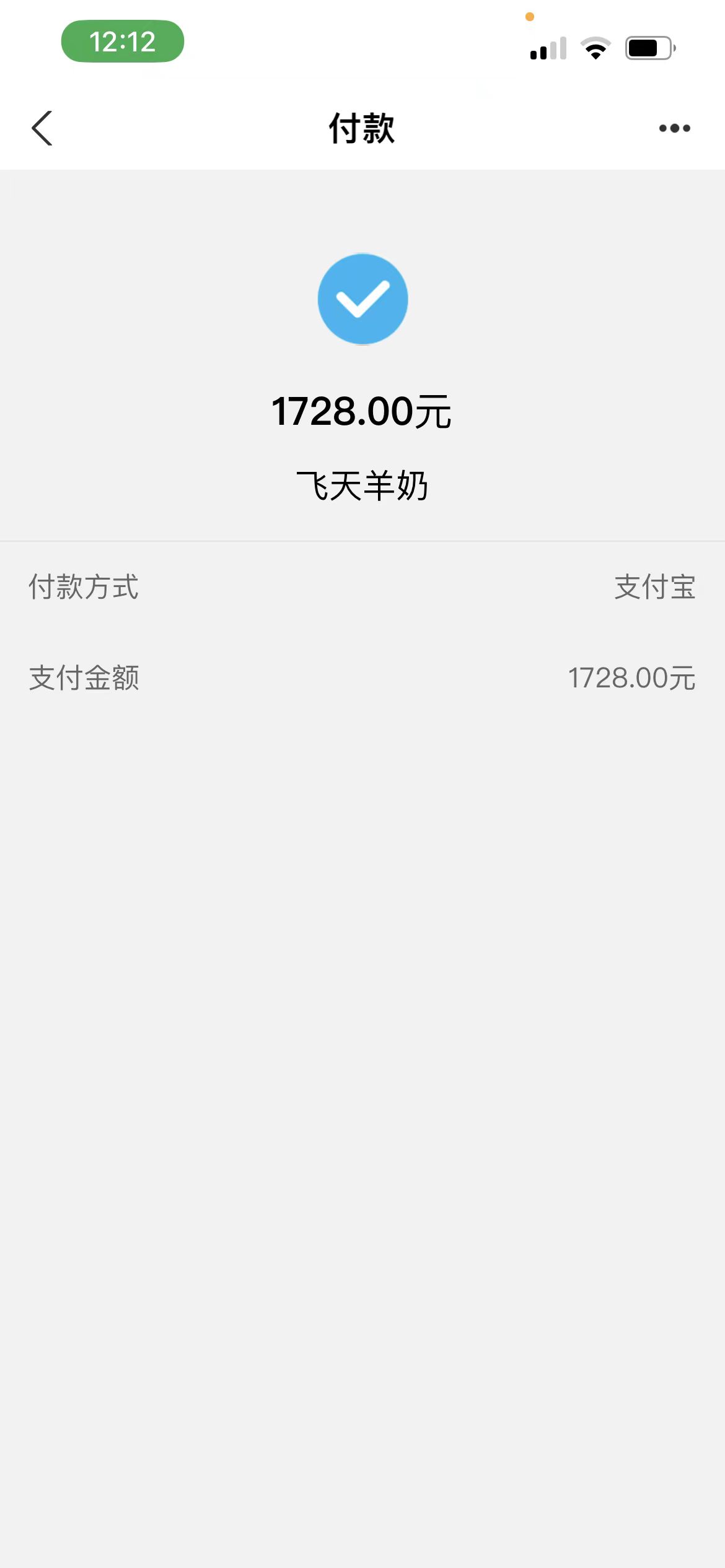
Task: Open the three-dot overflow menu
Action: [674, 128]
